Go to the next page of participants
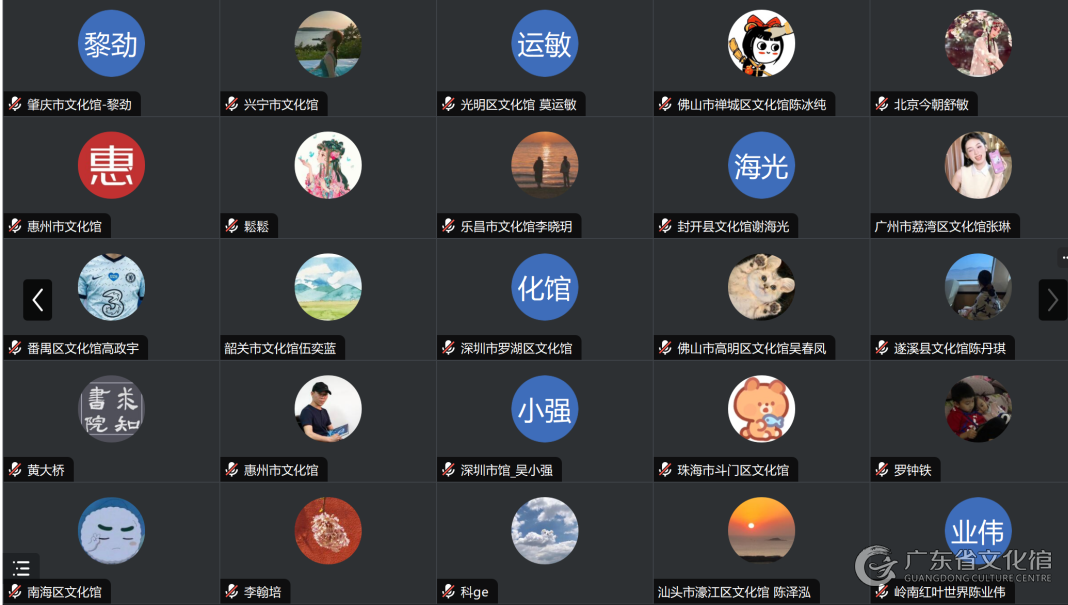This screenshot has height=605, width=1068. (1052, 300)
